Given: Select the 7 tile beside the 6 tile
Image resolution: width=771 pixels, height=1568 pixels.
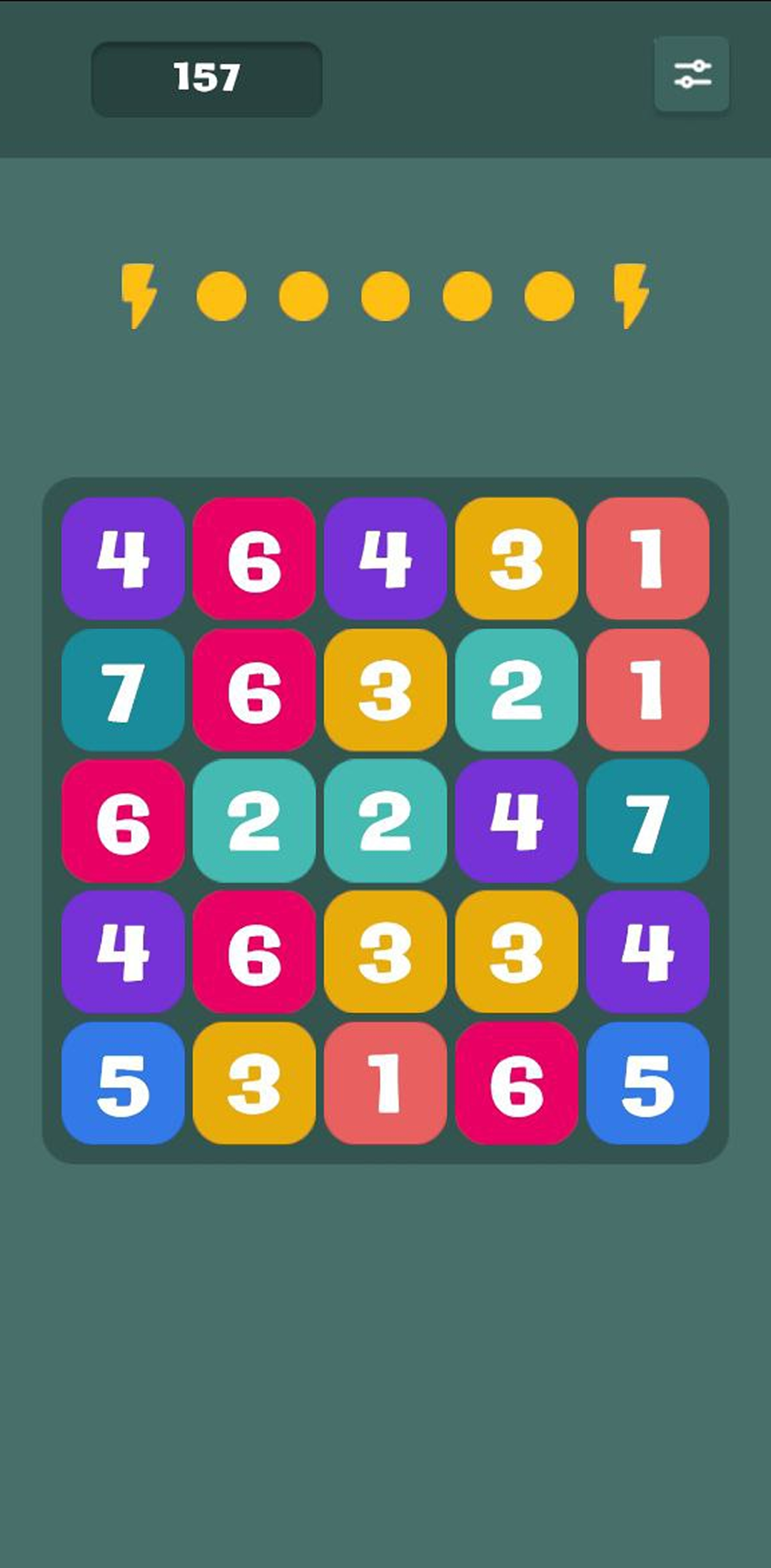Looking at the screenshot, I should [x=123, y=689].
